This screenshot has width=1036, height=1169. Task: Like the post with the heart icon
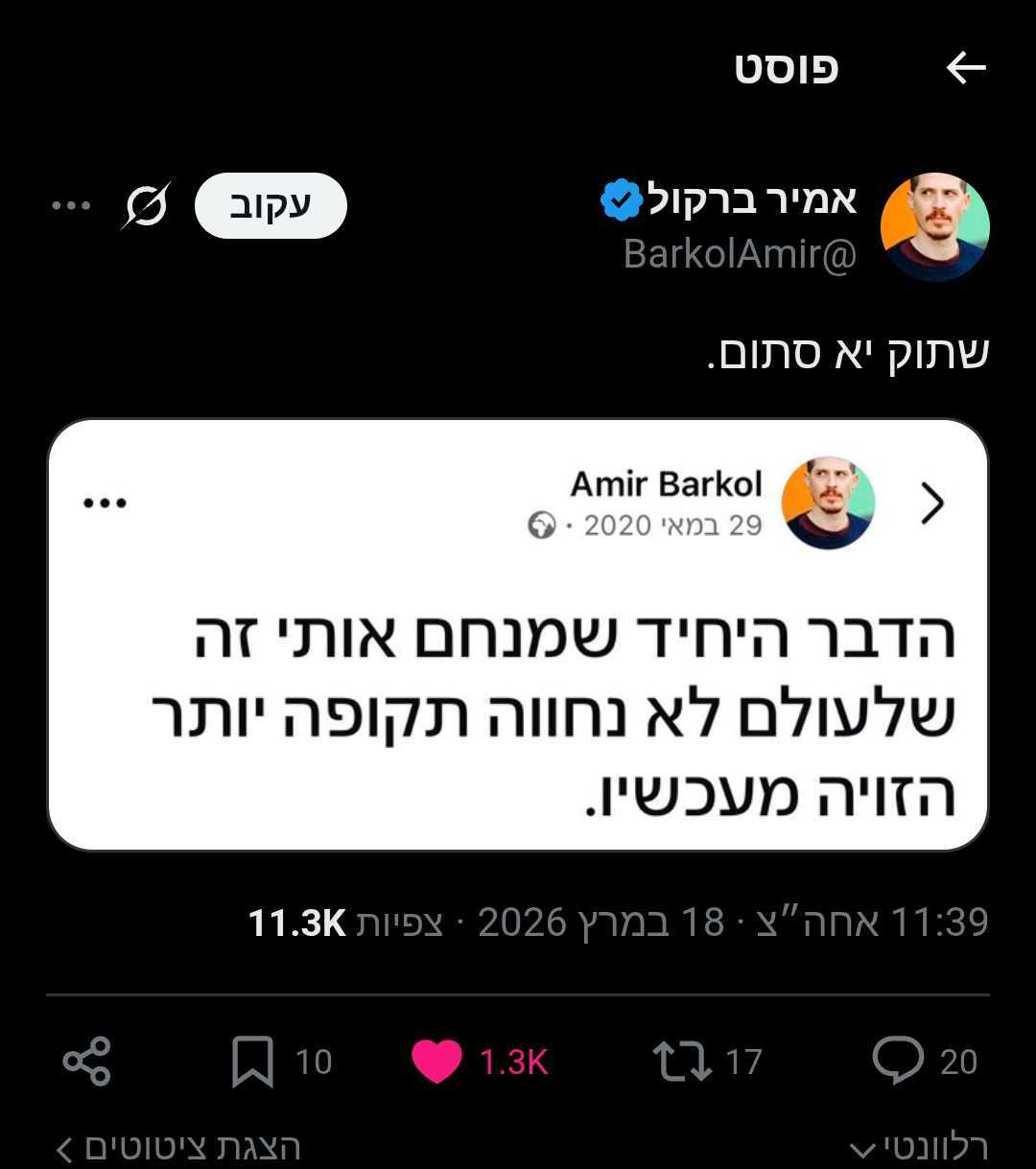tap(437, 1061)
